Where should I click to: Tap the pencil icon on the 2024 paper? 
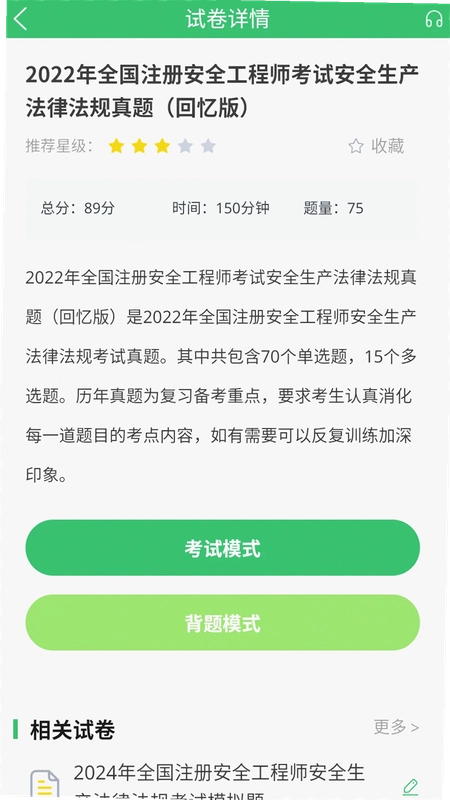point(410,786)
